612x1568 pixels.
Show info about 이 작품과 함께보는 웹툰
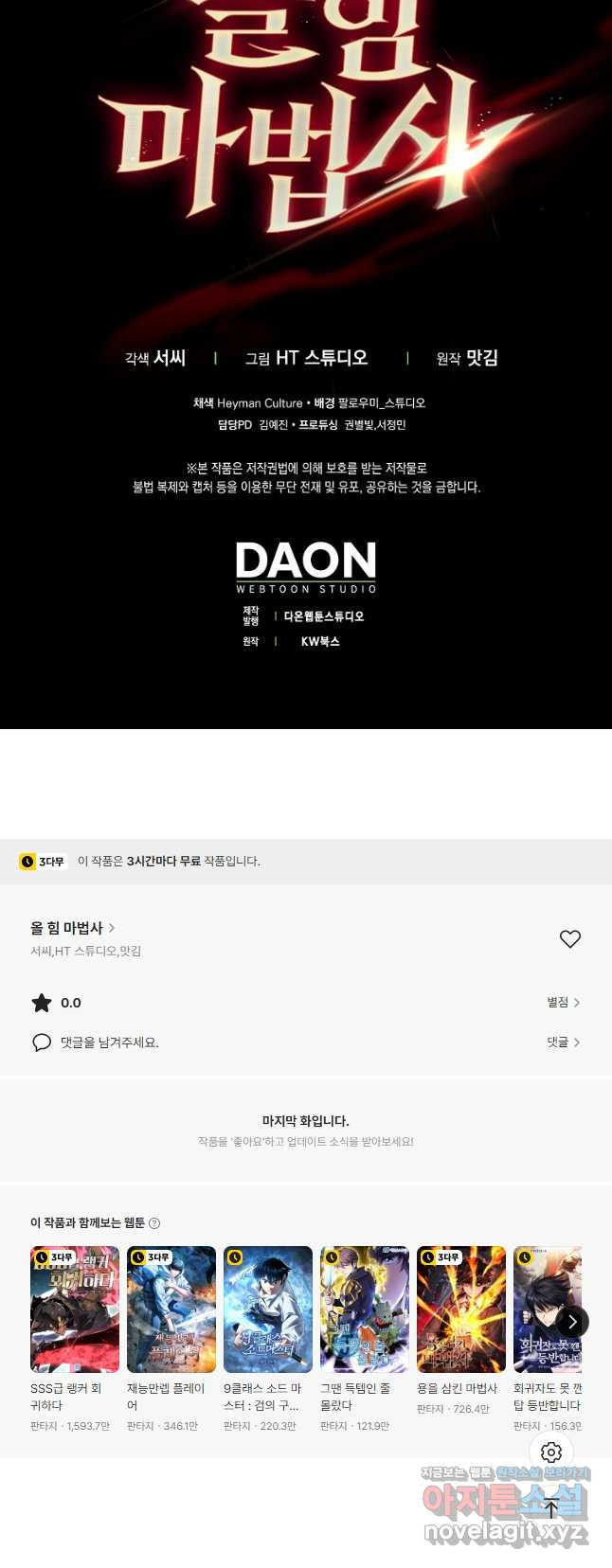[x=154, y=1223]
